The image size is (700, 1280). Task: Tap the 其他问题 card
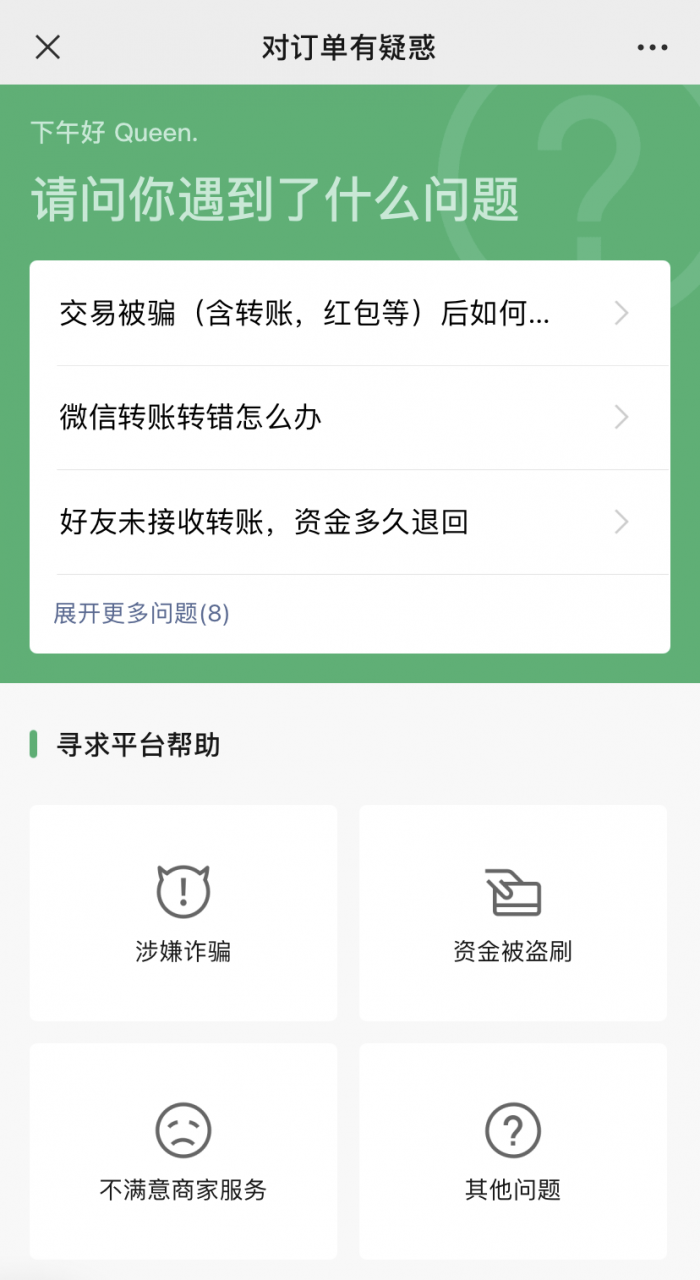(x=513, y=1150)
